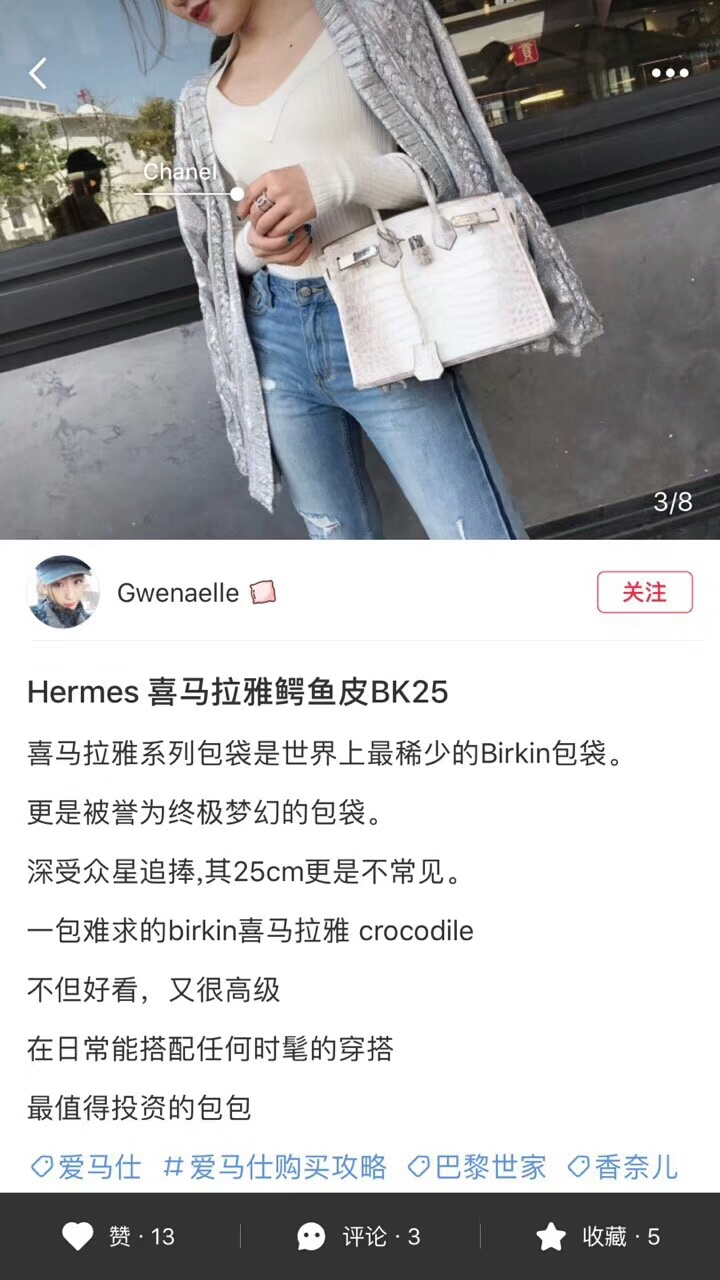Open the 爱马仕 brand tag
This screenshot has width=720, height=1280.
(x=86, y=1166)
